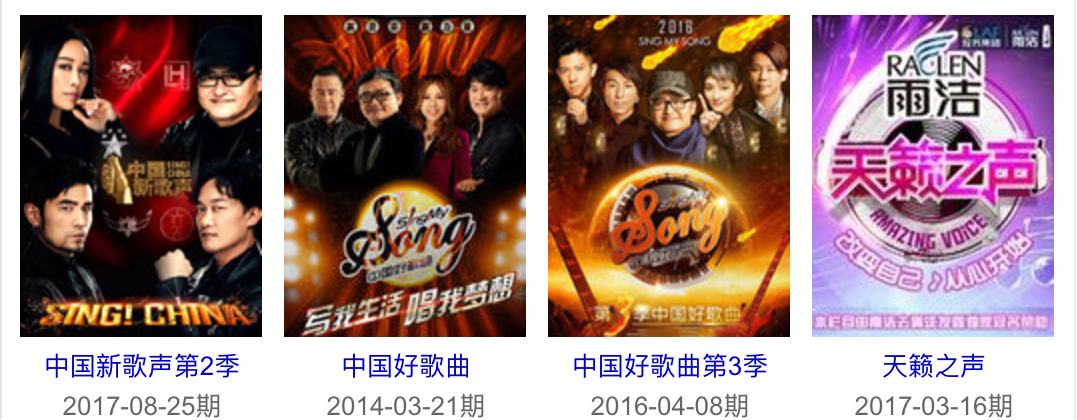Open the 中国好歌曲第3季 poster tile
Viewport: 1077px width, 420px height.
pyautogui.click(x=669, y=176)
